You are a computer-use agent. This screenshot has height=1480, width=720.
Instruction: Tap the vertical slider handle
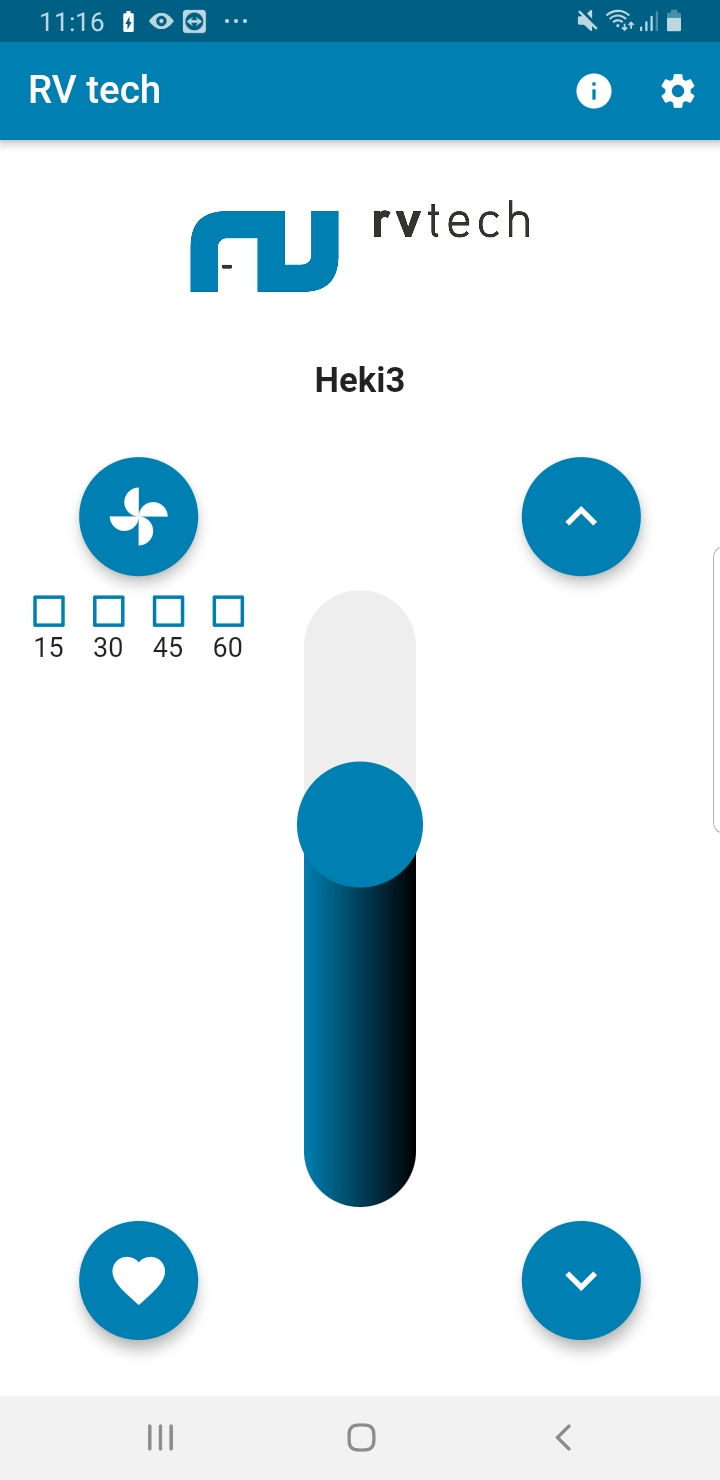pyautogui.click(x=360, y=825)
